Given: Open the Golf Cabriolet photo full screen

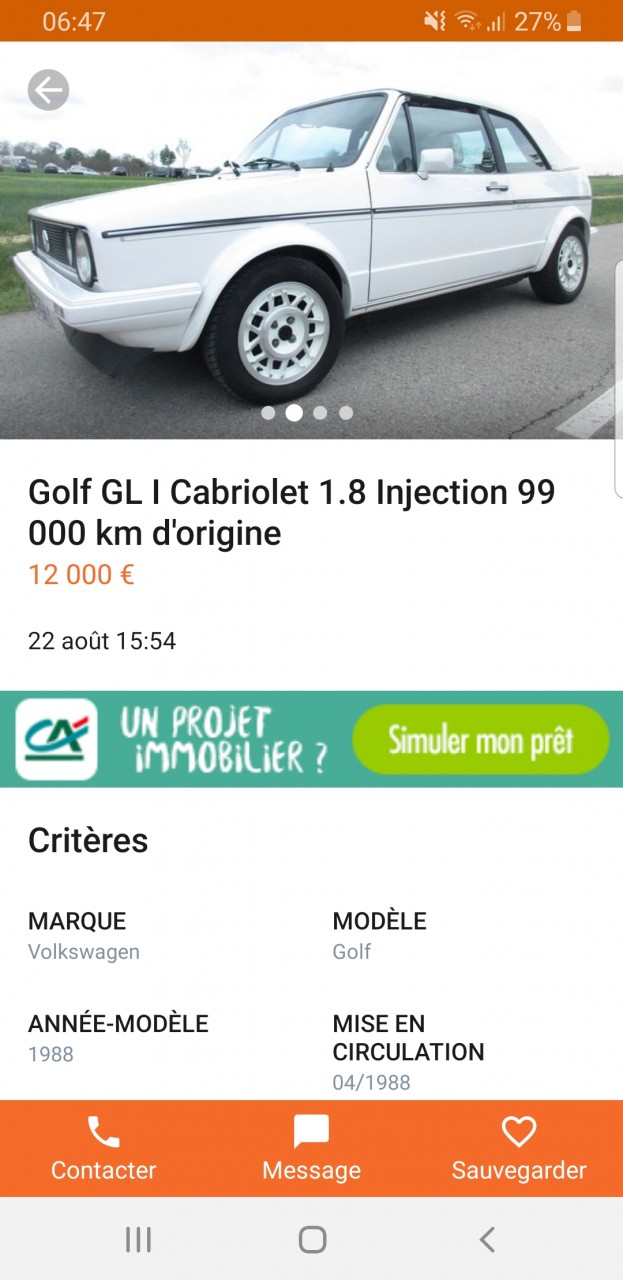Looking at the screenshot, I should [311, 250].
